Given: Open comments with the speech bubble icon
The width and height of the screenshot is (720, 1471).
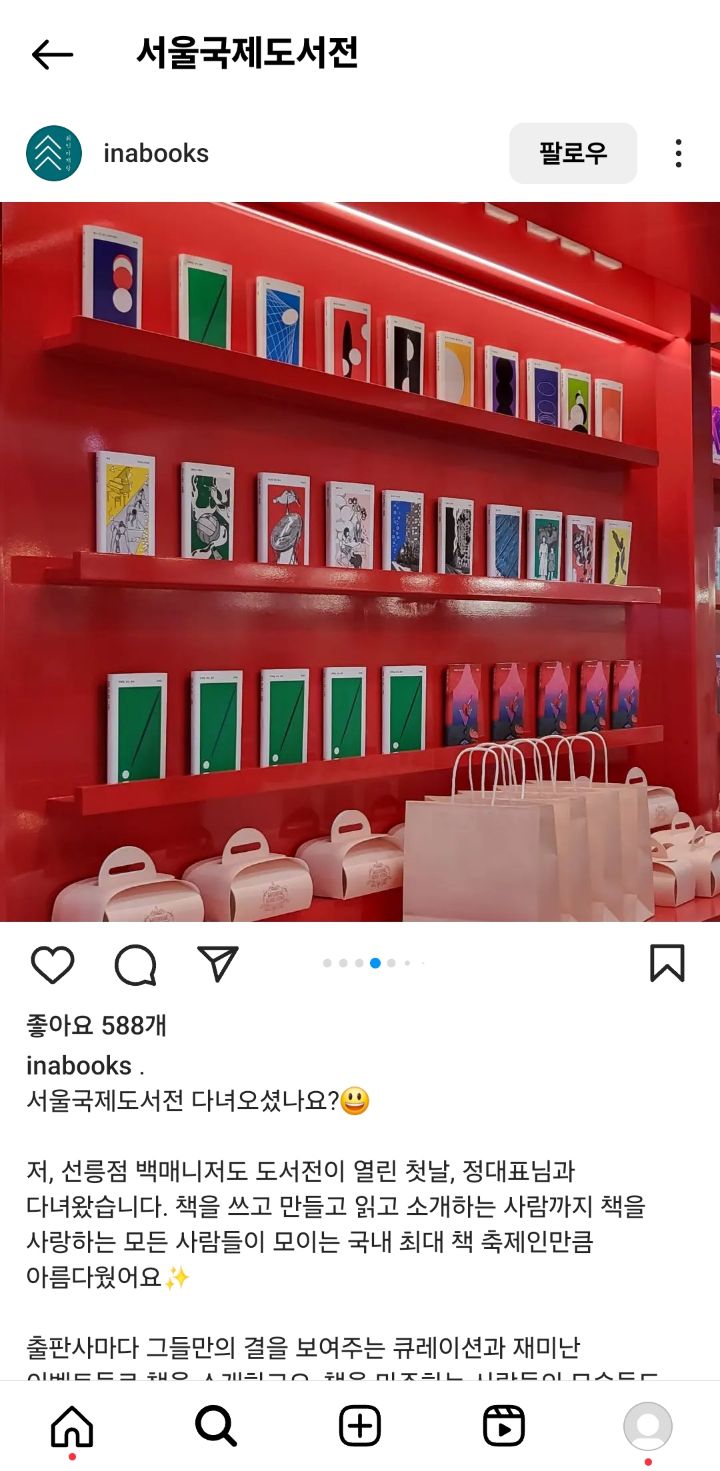Looking at the screenshot, I should pos(135,964).
